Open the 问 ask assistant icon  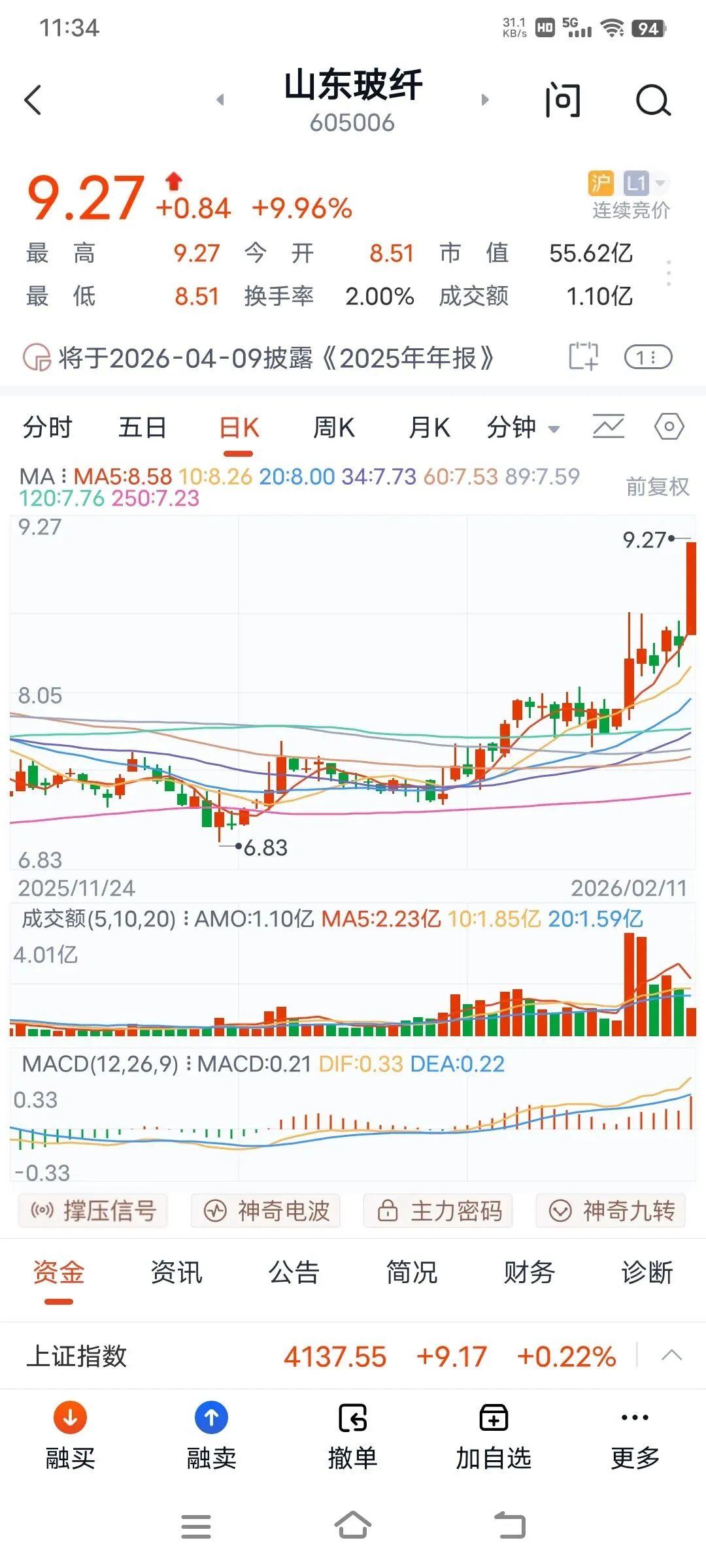[x=563, y=100]
